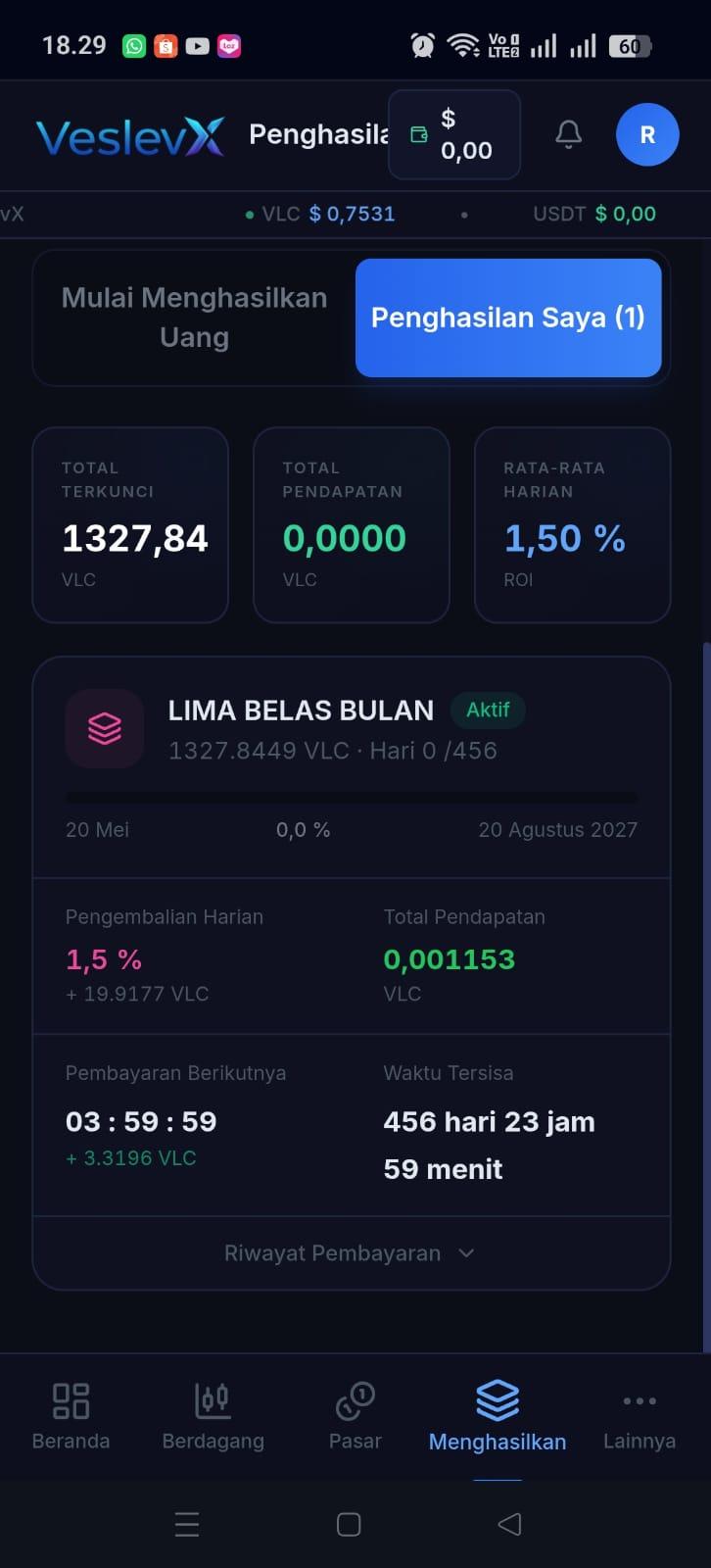Select the Penghasilan Saya (1) tab
Image resolution: width=711 pixels, height=1568 pixels.
click(x=508, y=318)
